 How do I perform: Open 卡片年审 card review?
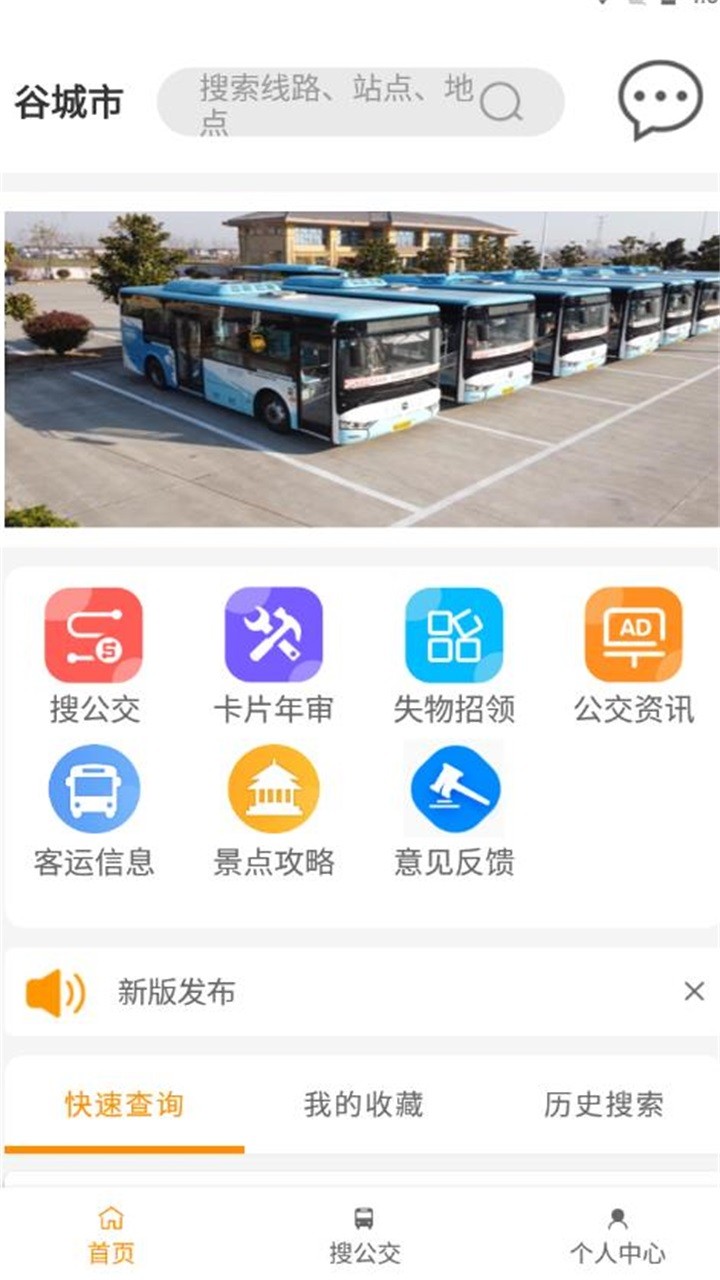(x=273, y=655)
